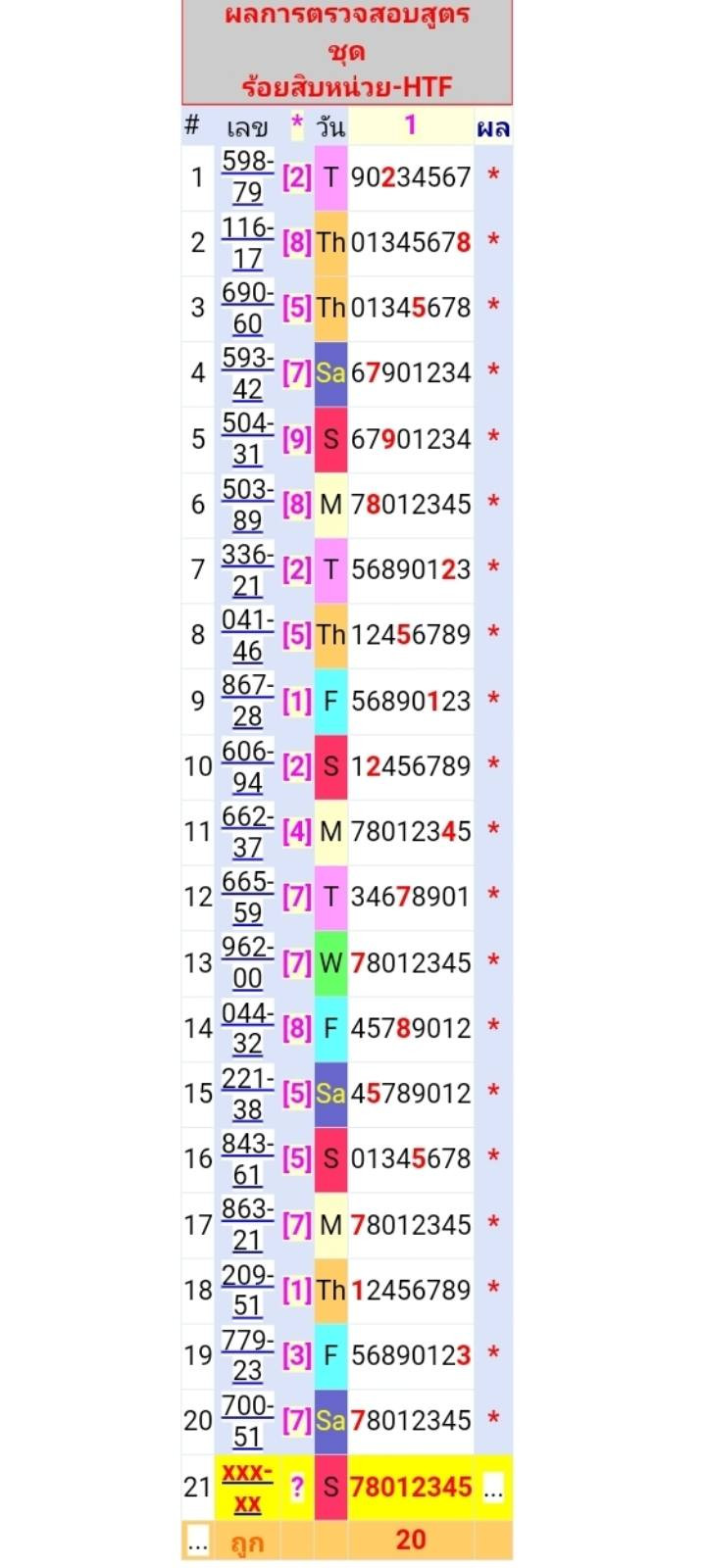Open the 598-79 number link
The width and height of the screenshot is (706, 1568).
[247, 177]
